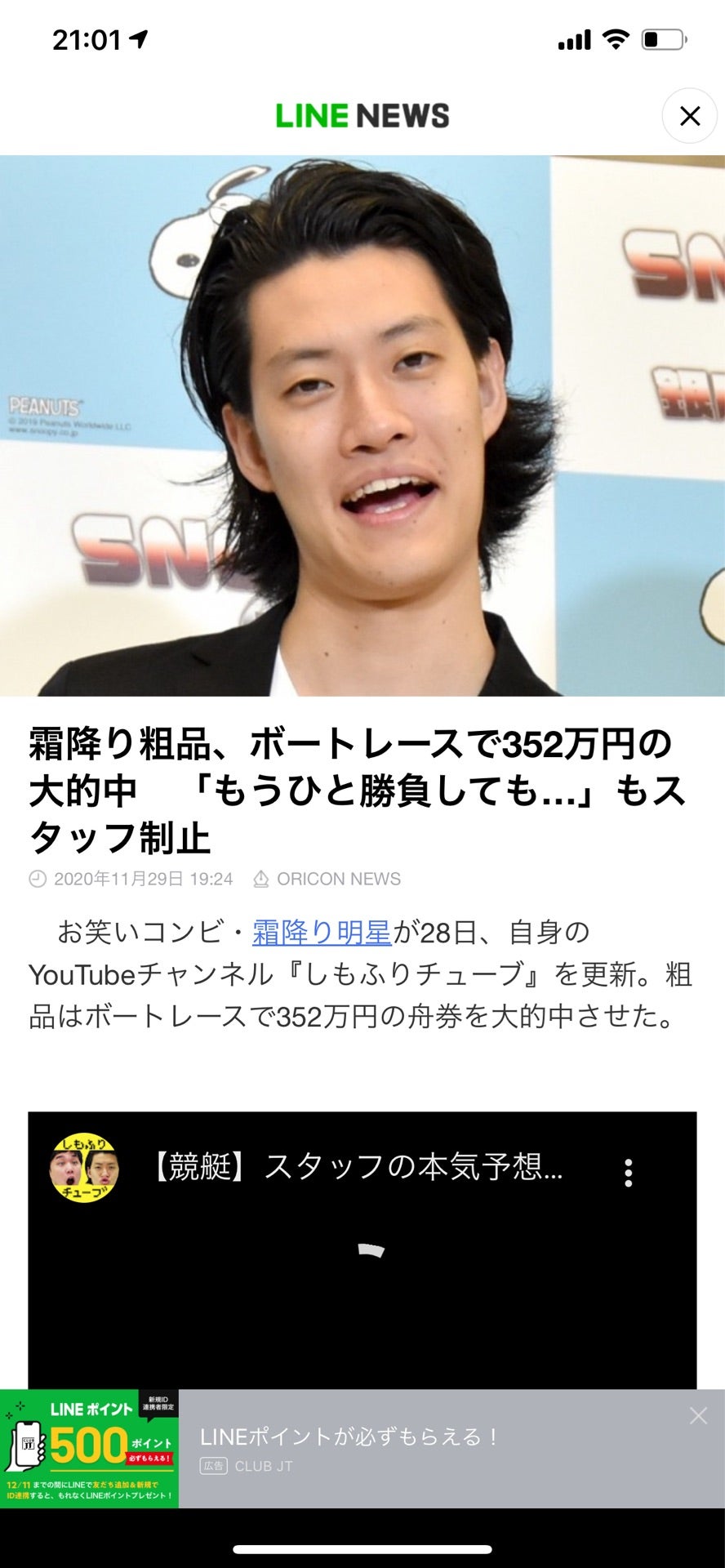This screenshot has width=725, height=1568.
Task: Open the 霜降り明星 link in the article
Action: 322,932
